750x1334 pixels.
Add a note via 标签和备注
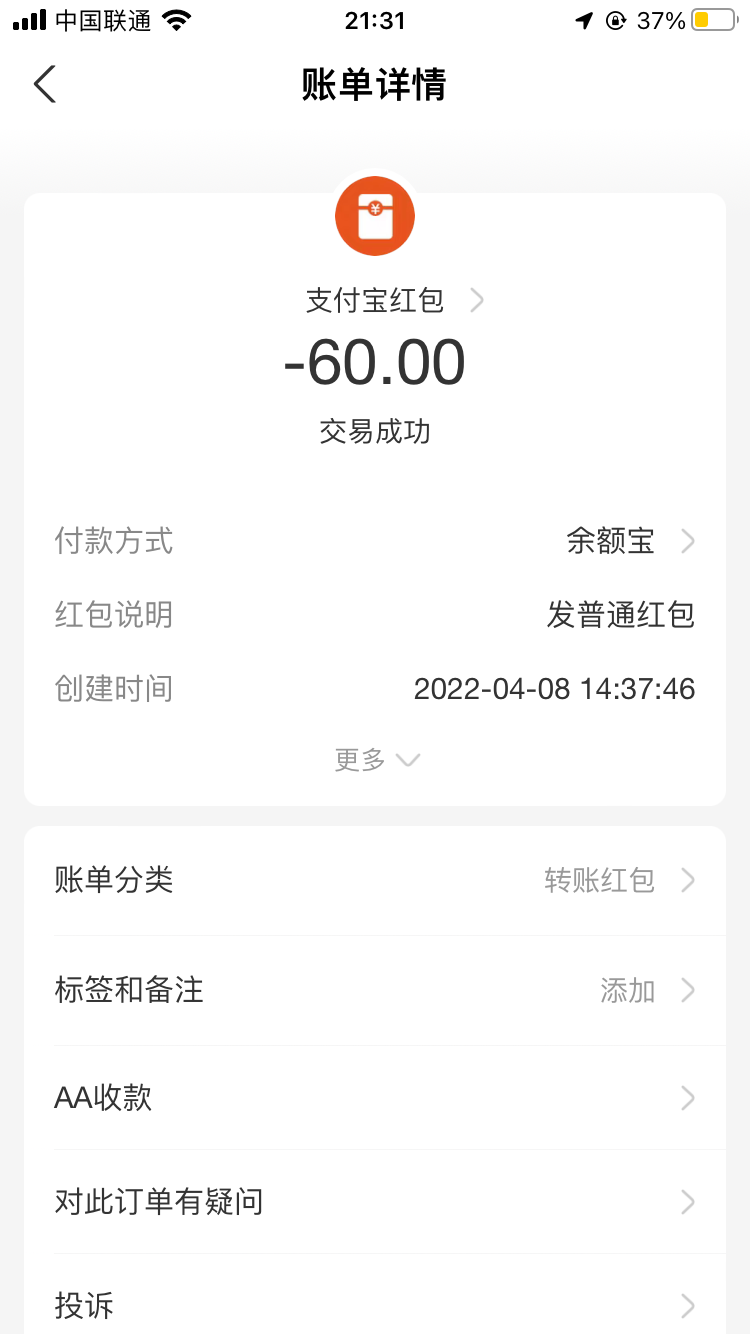coord(375,991)
